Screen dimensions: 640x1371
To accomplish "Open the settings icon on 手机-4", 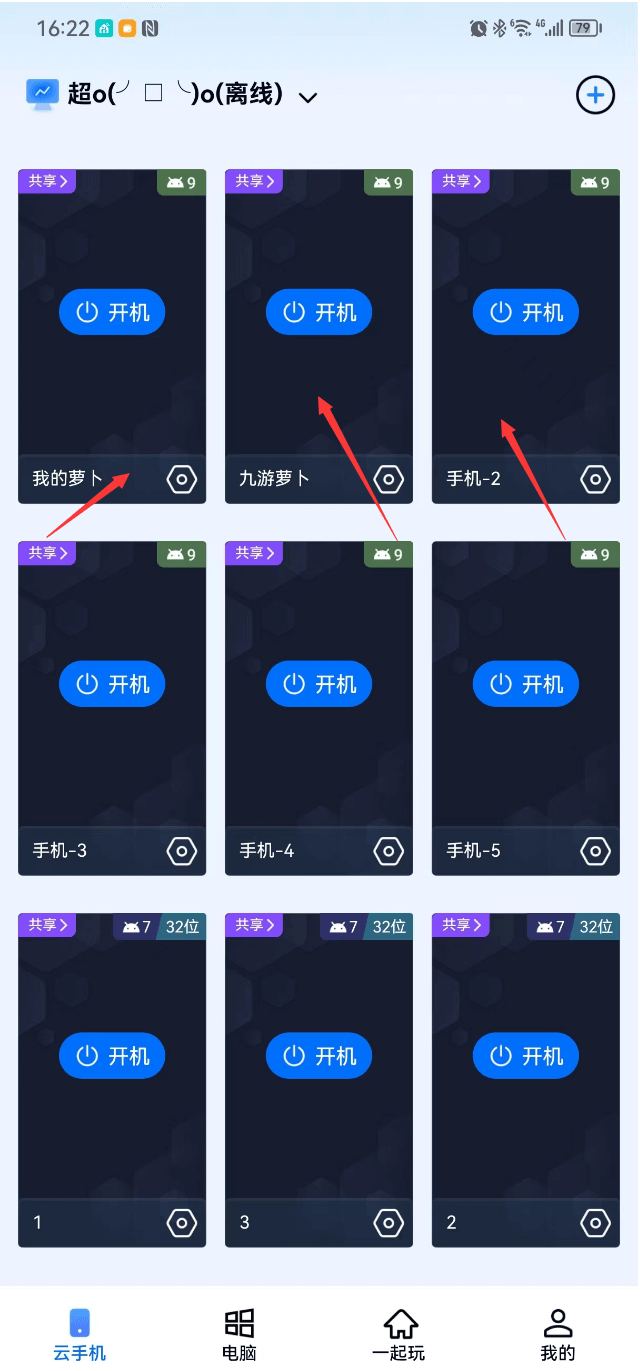I will pyautogui.click(x=388, y=851).
